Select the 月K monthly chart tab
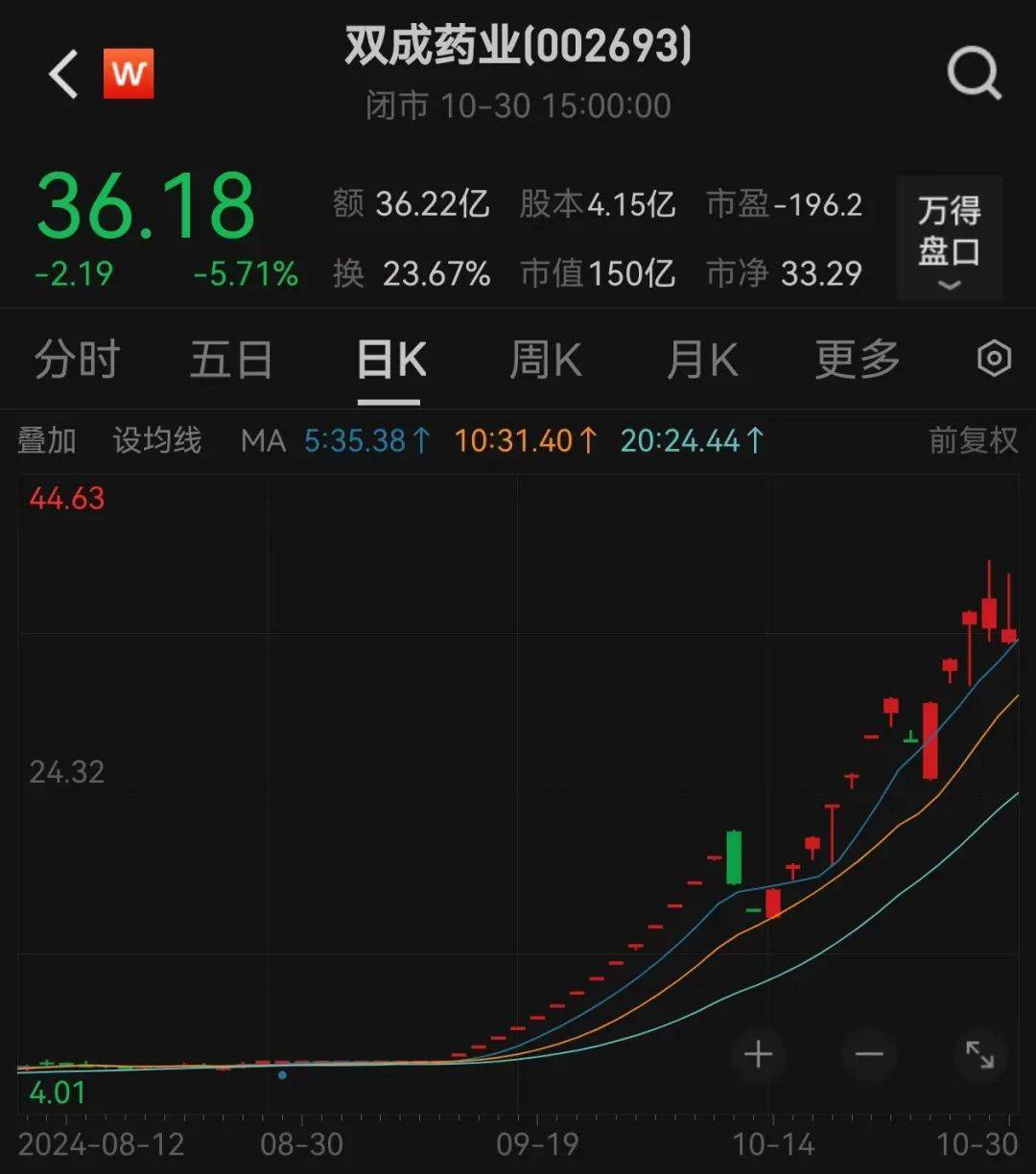 (701, 360)
